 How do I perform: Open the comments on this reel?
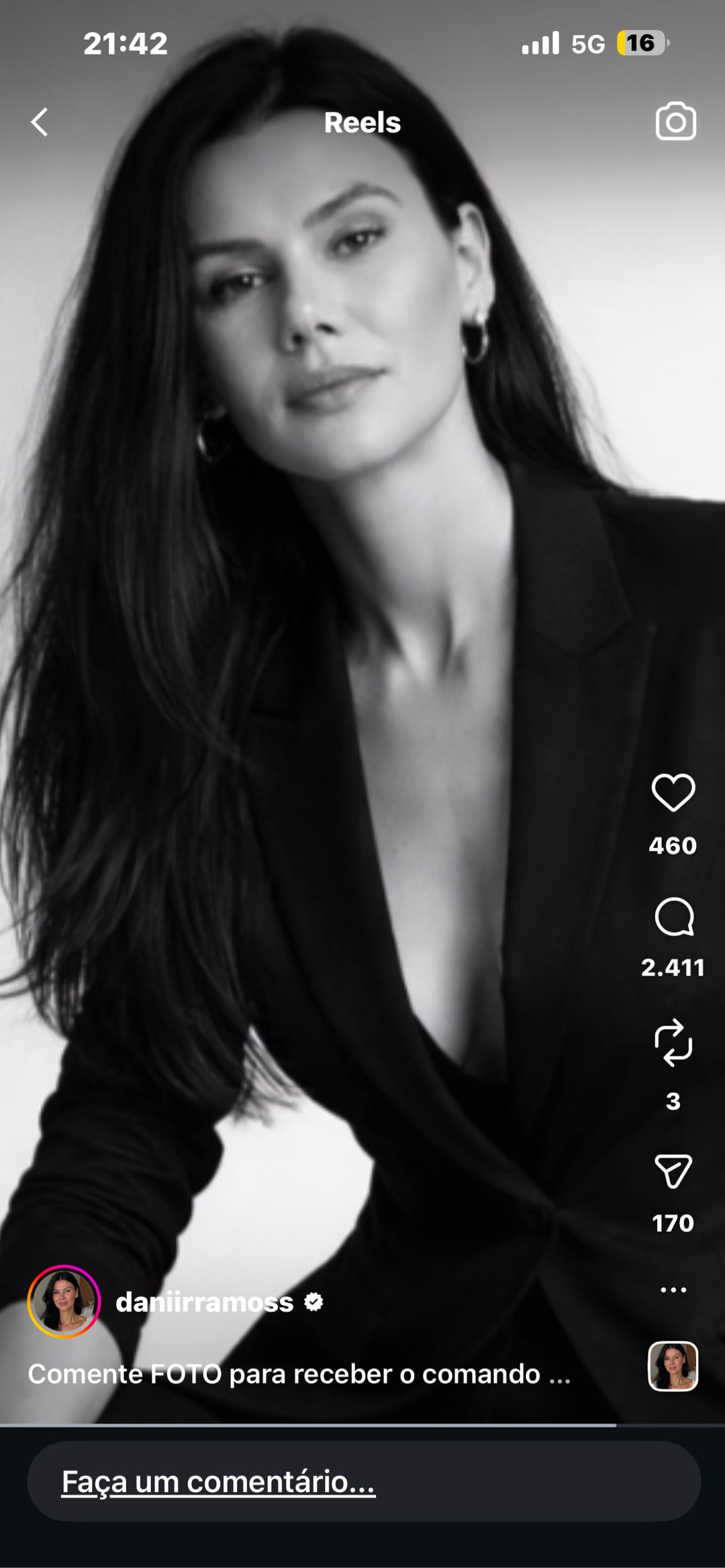coord(673,917)
